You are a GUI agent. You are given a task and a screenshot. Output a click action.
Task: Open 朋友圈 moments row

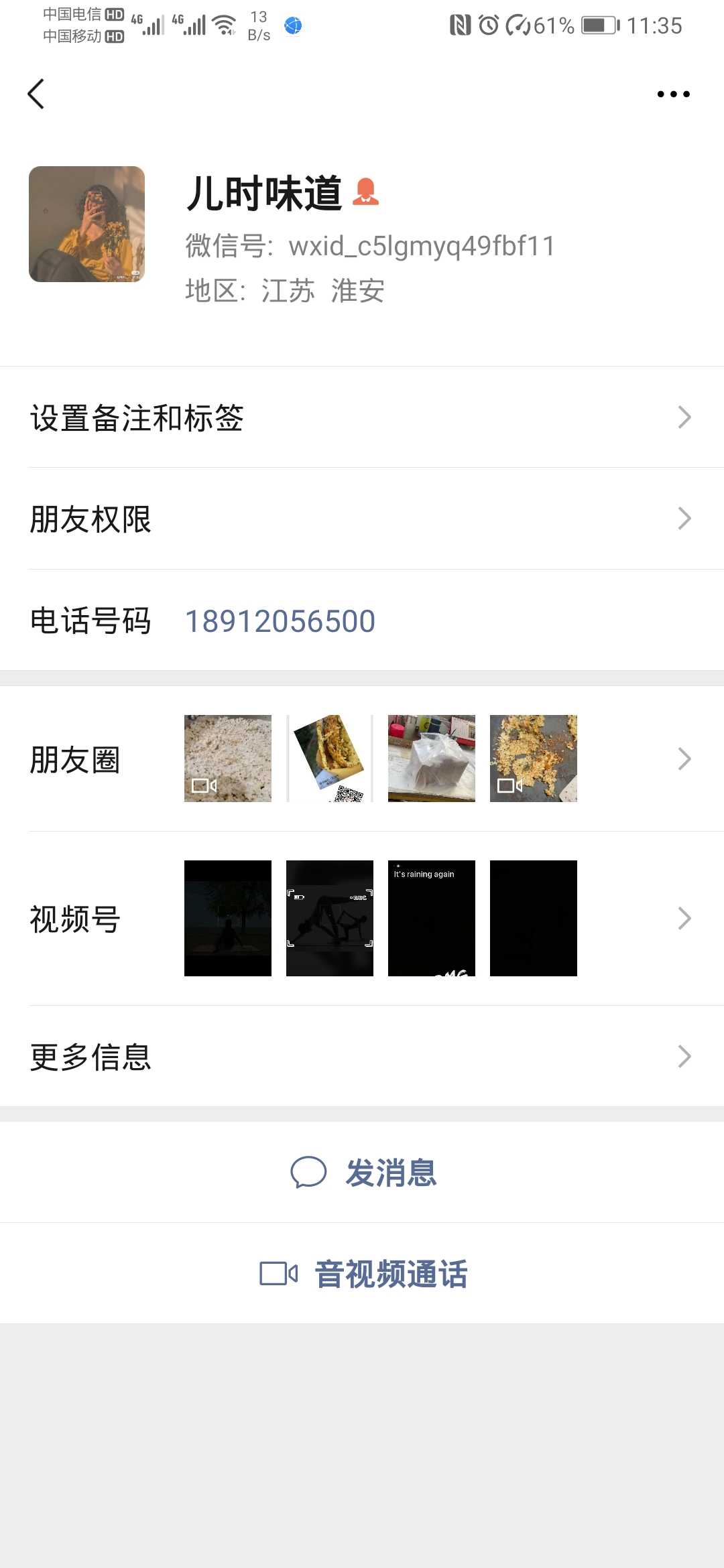click(x=362, y=759)
